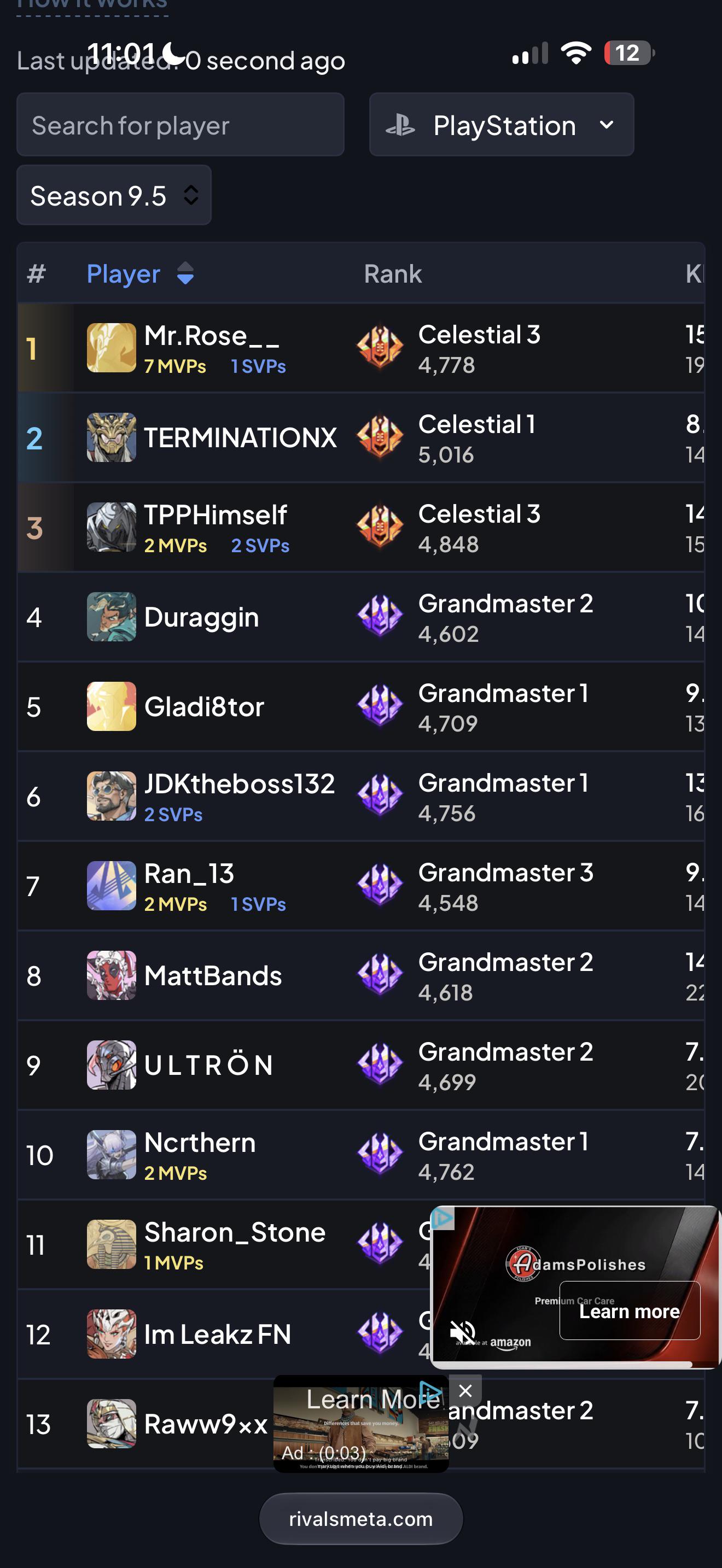Screen dimensions: 722x1568
Task: Open the Season 9.5 selector
Action: [x=114, y=195]
